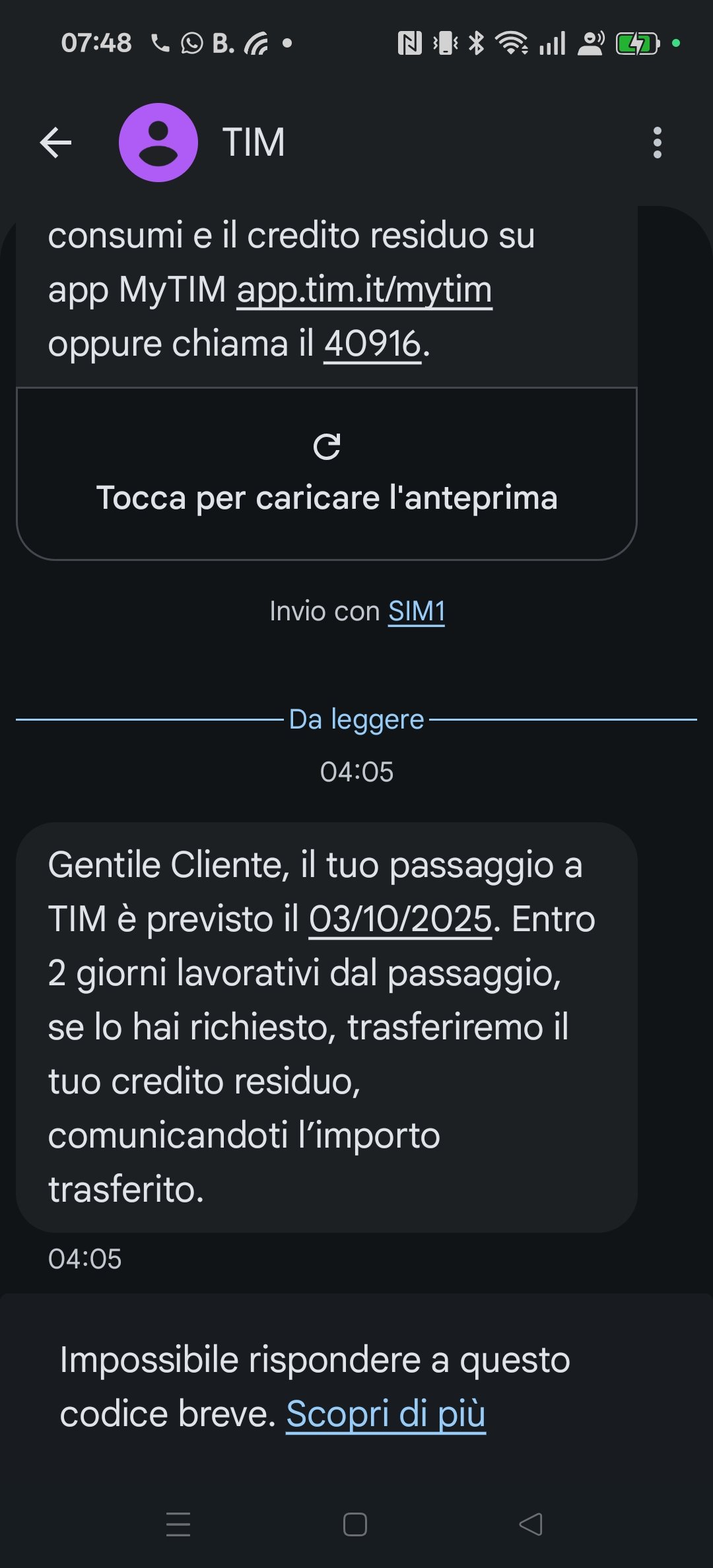Open the 03/10/2025 date link

pyautogui.click(x=401, y=919)
